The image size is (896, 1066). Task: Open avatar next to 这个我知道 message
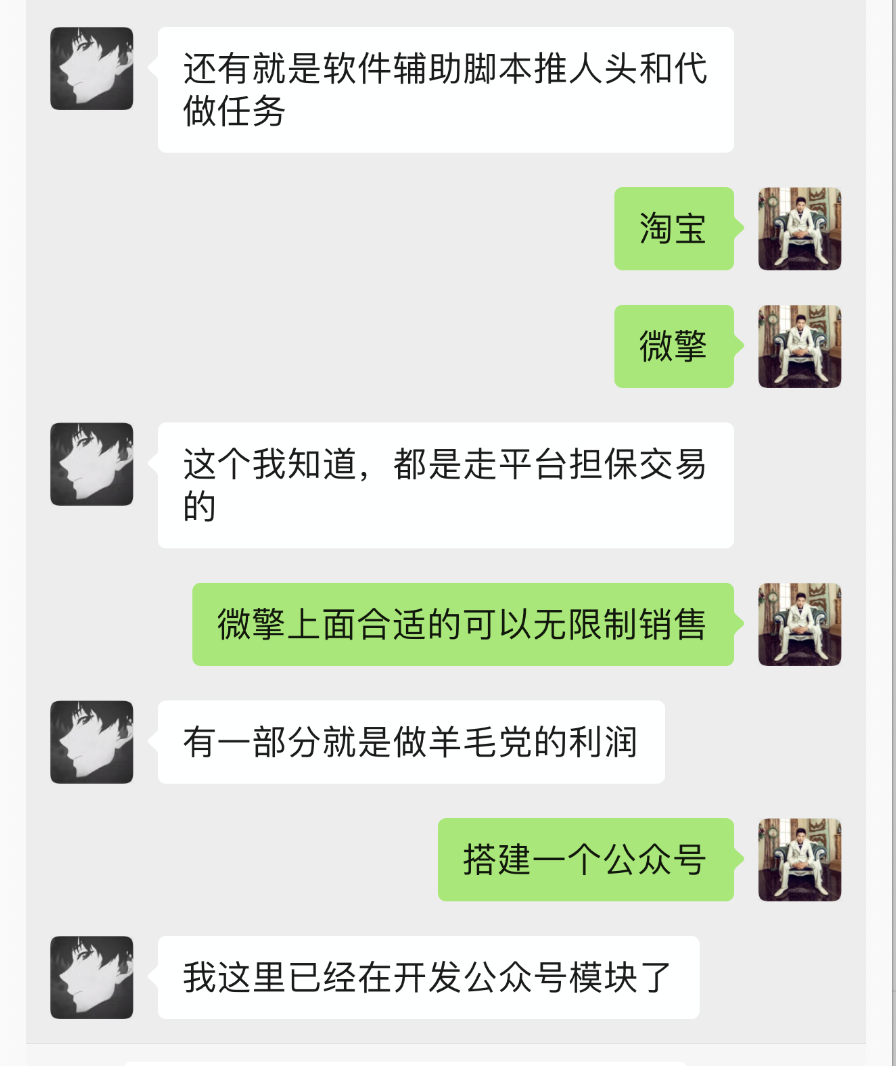pos(92,464)
